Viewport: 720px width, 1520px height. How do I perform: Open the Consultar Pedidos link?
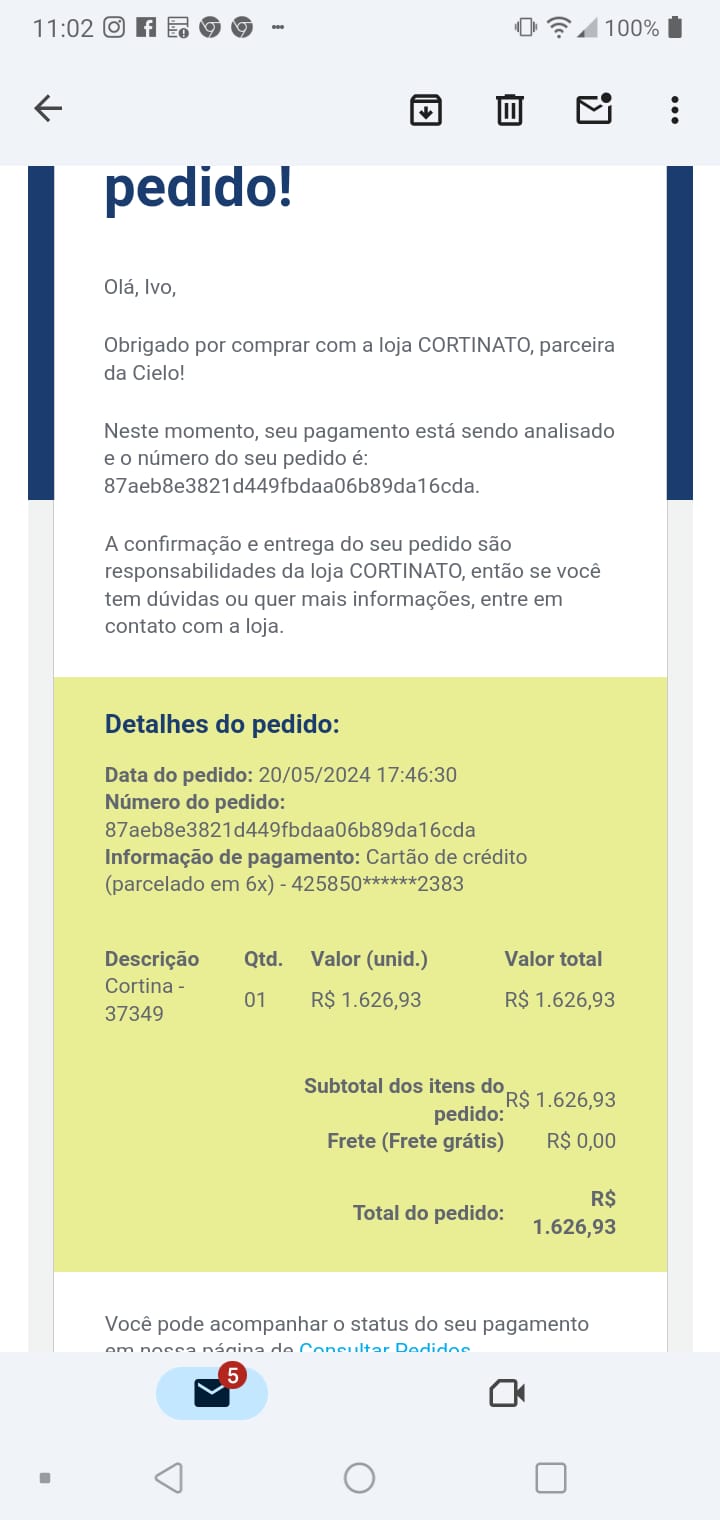coord(385,1346)
